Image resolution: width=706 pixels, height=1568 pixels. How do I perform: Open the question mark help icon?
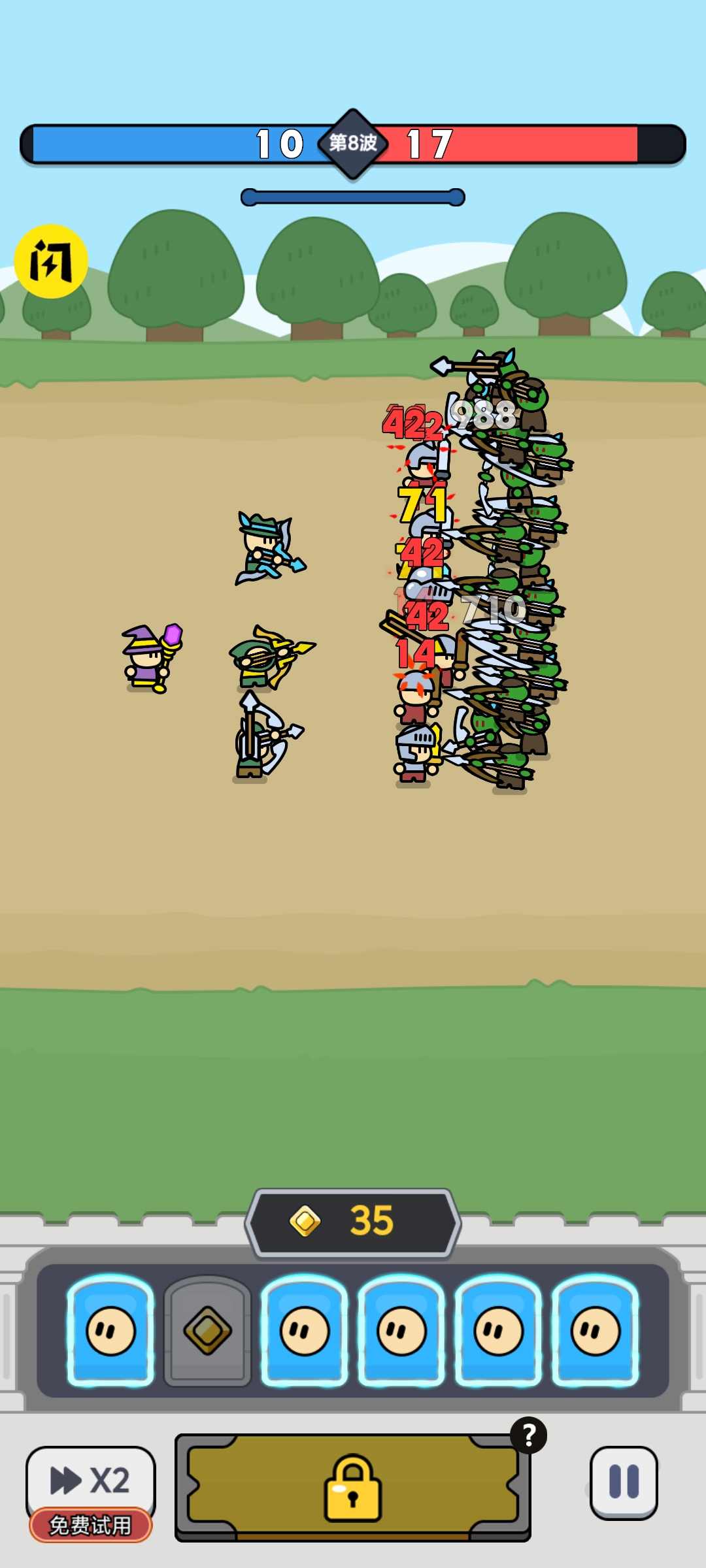[528, 1435]
